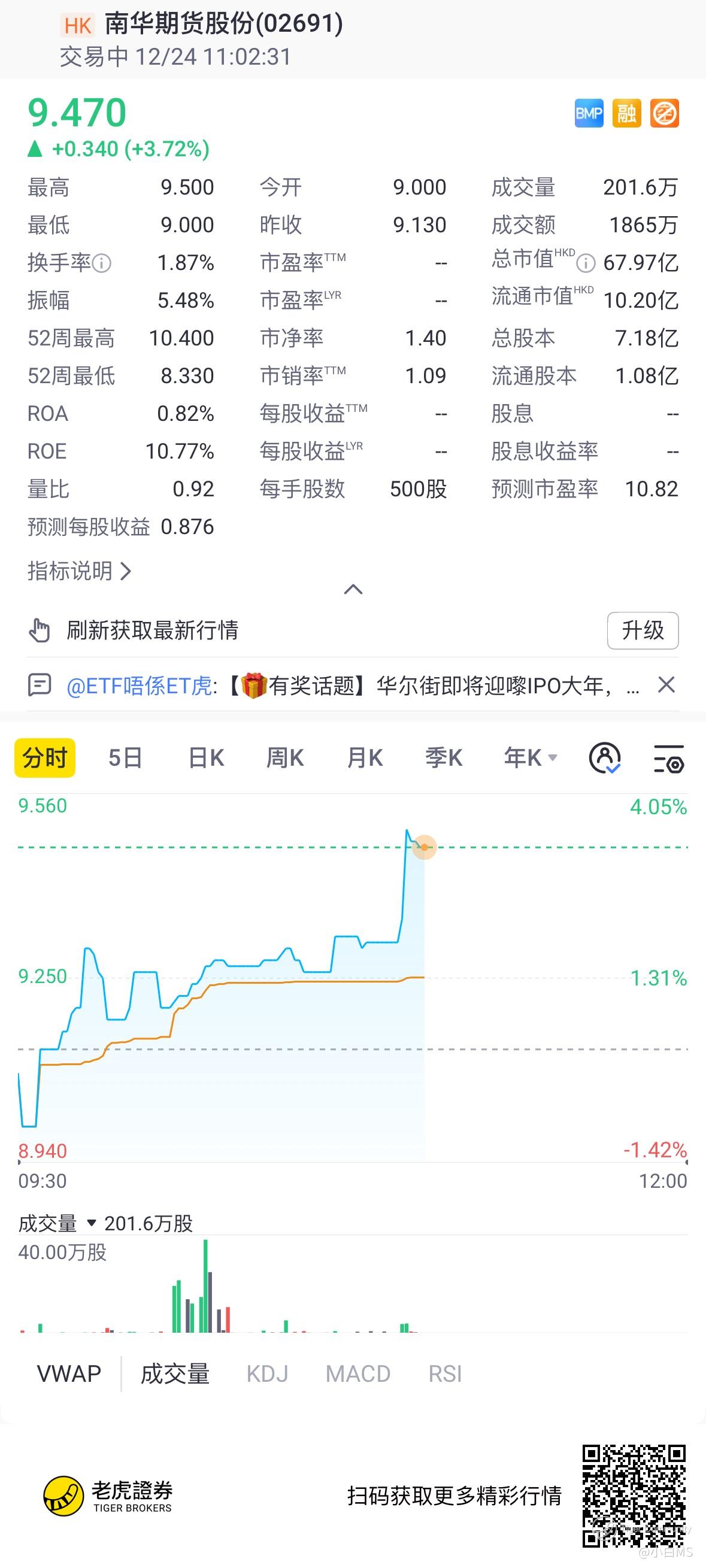Open 指标说明 indicator explanation
The height and width of the screenshot is (1568, 706).
click(79, 571)
